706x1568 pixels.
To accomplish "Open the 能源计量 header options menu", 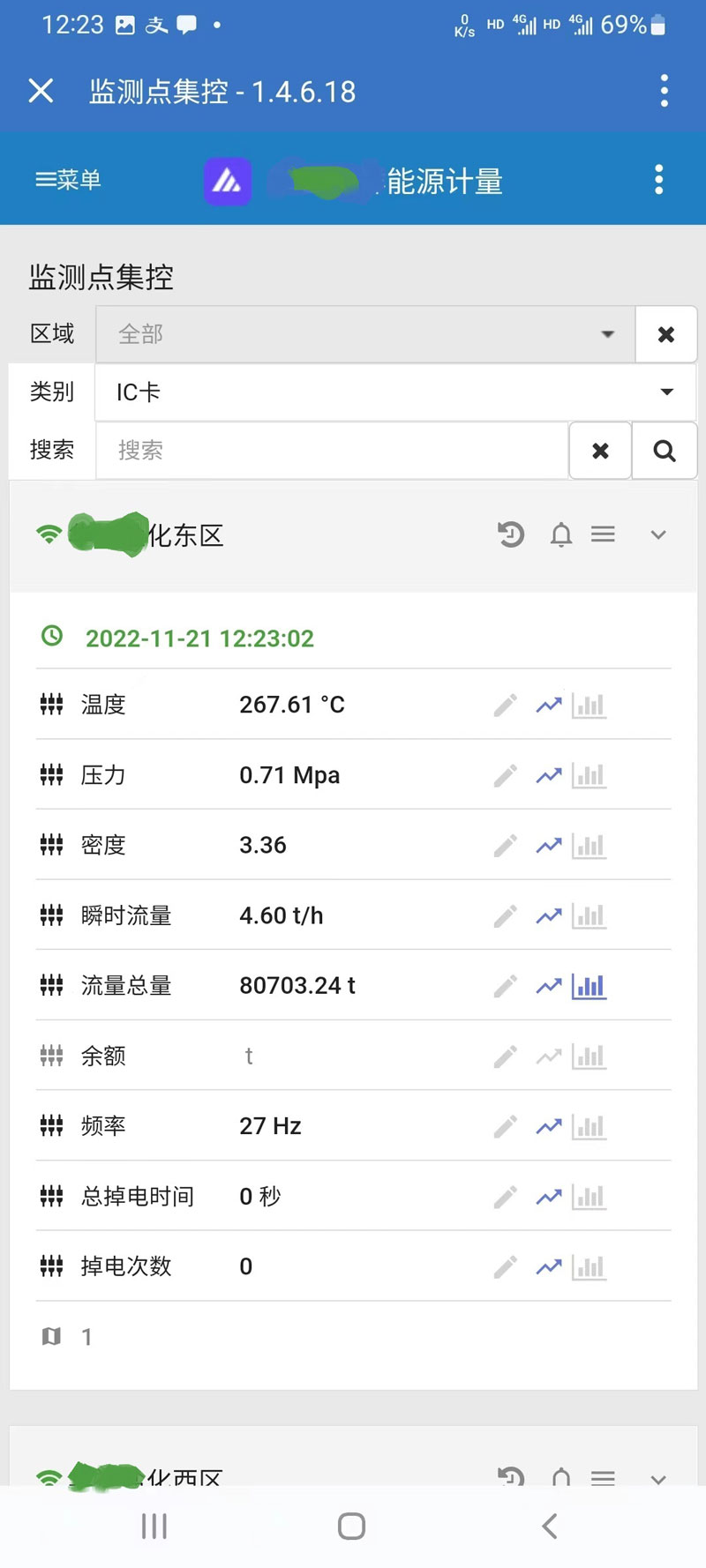I will [658, 180].
